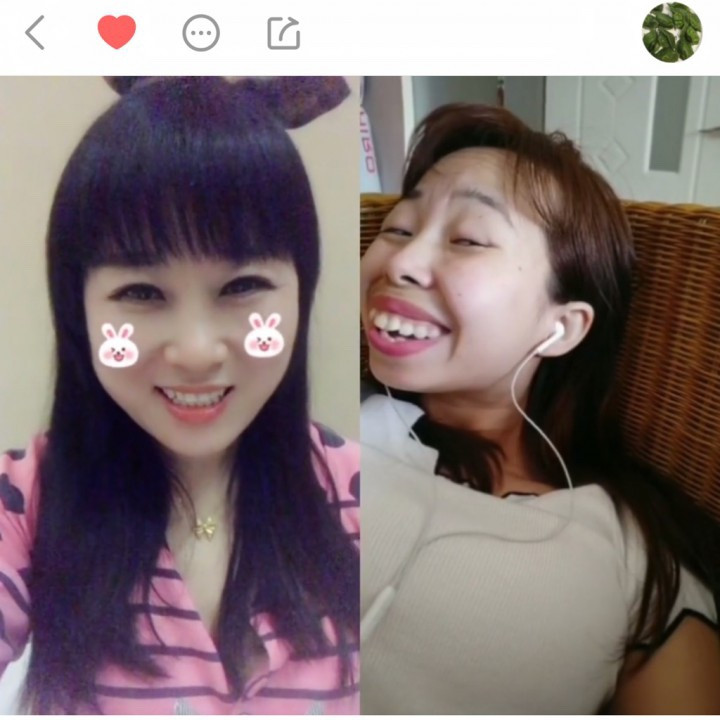Image resolution: width=720 pixels, height=720 pixels.
Task: Open the leaf profile avatar
Action: click(x=672, y=32)
